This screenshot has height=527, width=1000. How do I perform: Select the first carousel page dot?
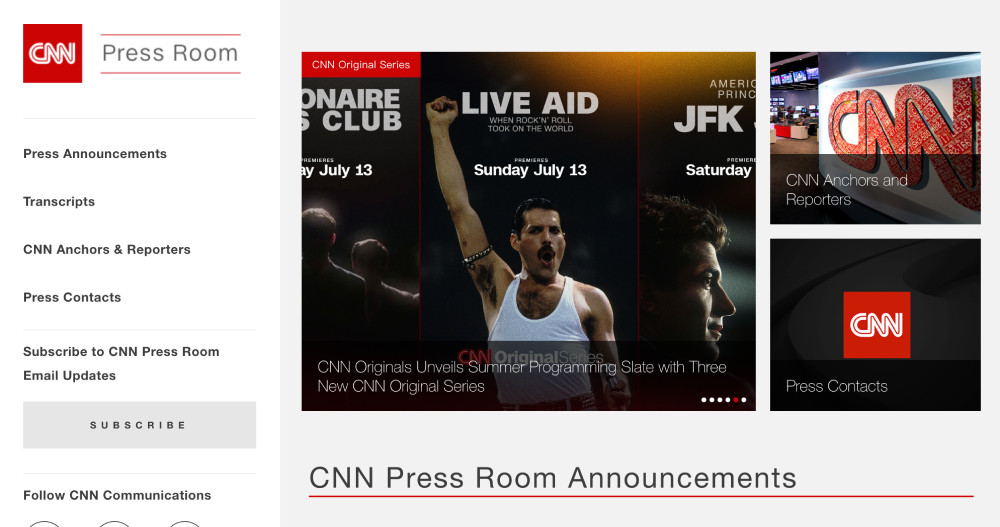pyautogui.click(x=704, y=400)
